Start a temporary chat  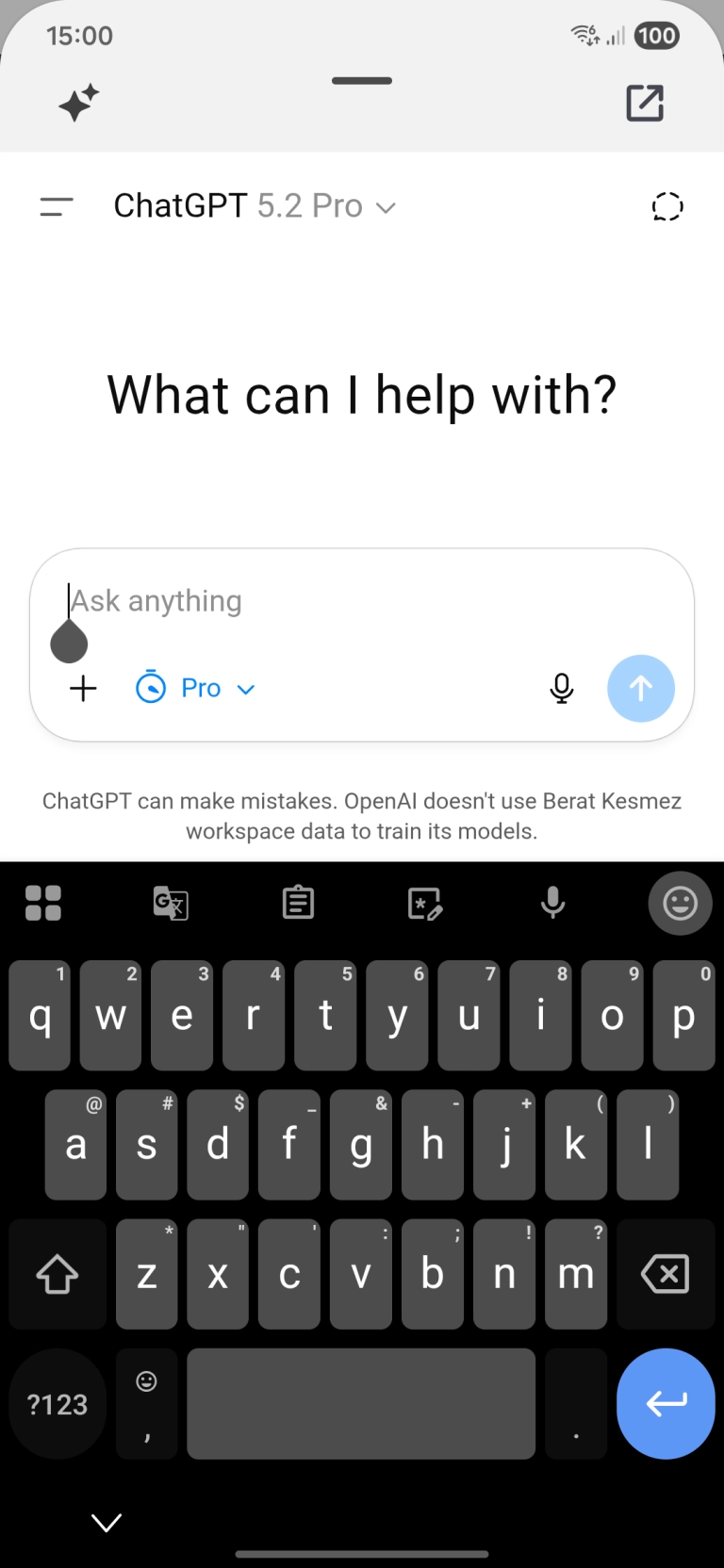(x=667, y=206)
